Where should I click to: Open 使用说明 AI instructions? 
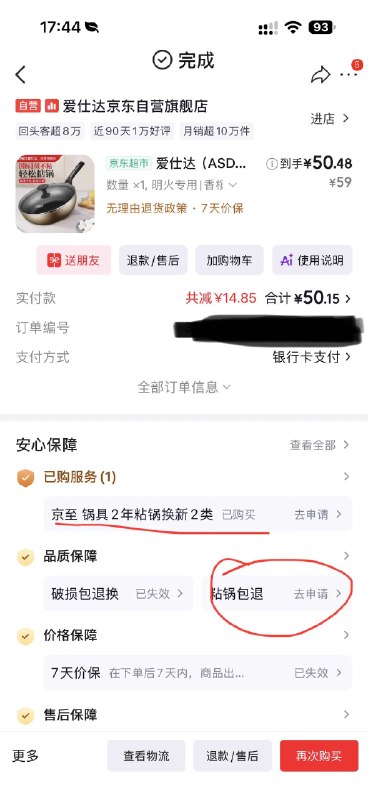click(312, 260)
